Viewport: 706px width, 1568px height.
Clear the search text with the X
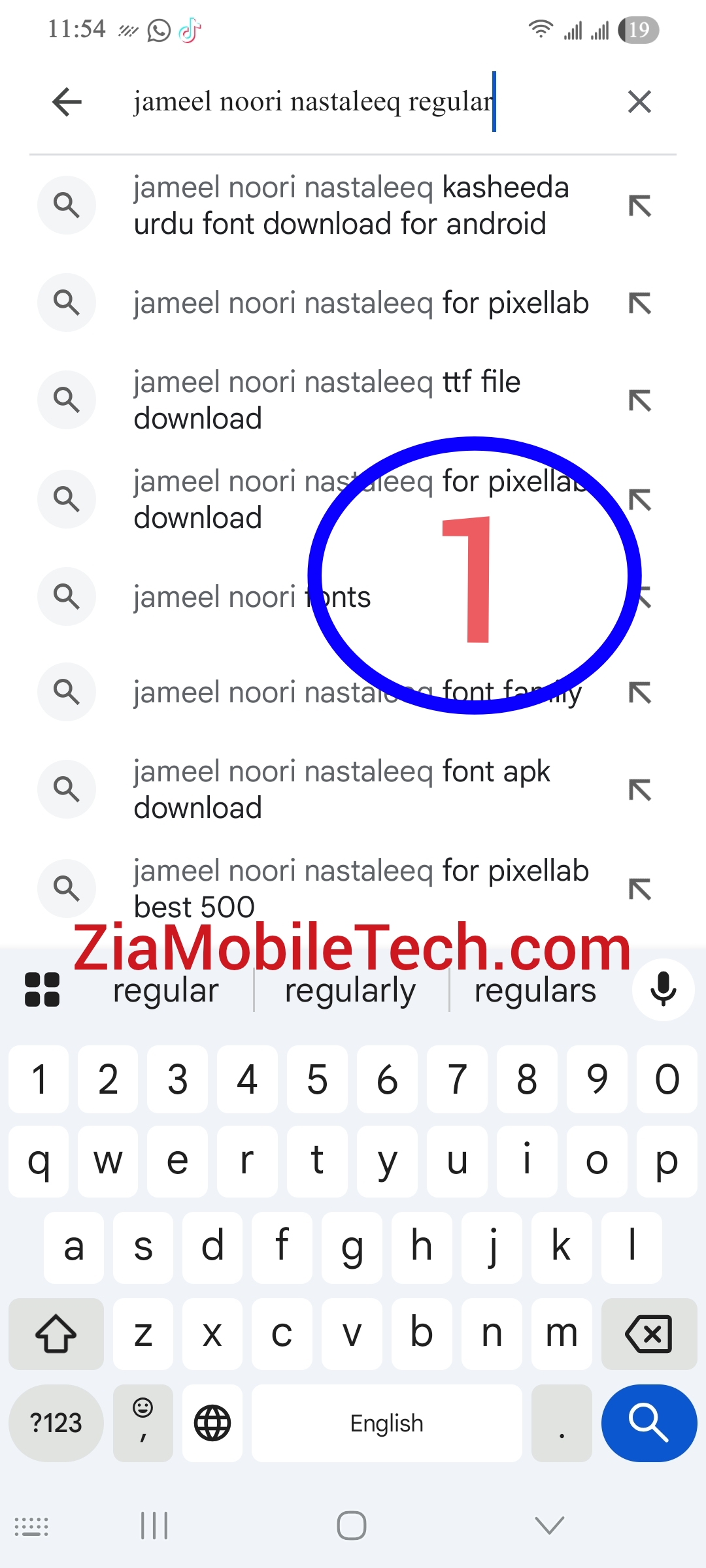tap(639, 102)
